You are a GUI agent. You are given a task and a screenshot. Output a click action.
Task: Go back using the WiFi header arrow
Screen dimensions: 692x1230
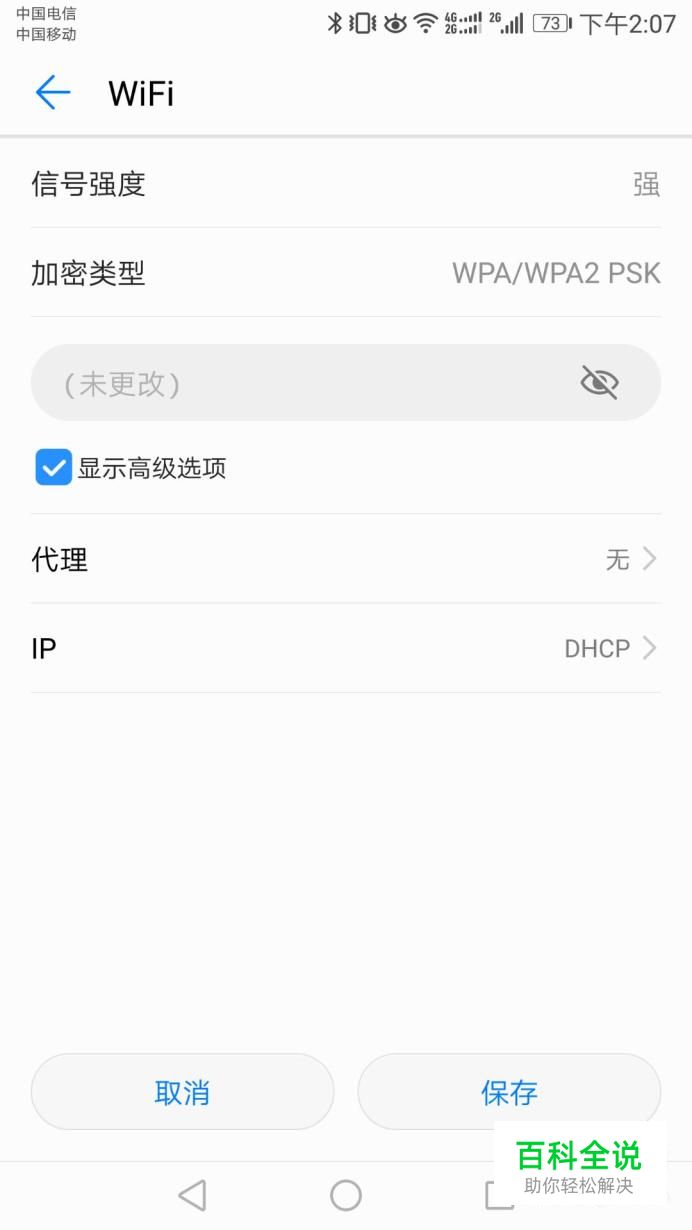[53, 93]
